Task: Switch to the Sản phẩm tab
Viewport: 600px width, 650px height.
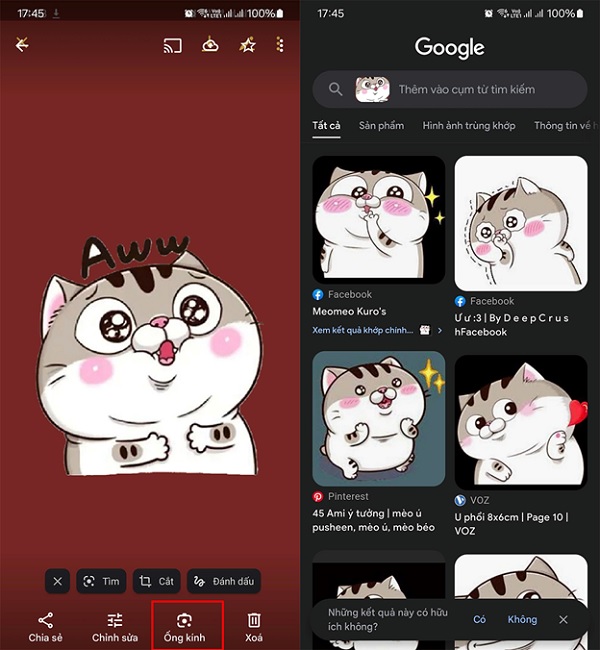Action: click(x=381, y=126)
